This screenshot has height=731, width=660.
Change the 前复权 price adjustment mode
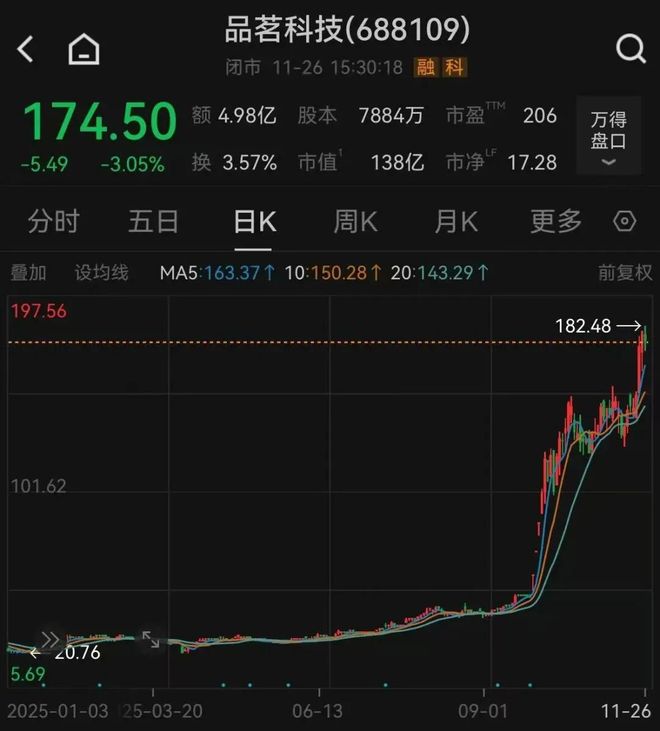click(625, 272)
